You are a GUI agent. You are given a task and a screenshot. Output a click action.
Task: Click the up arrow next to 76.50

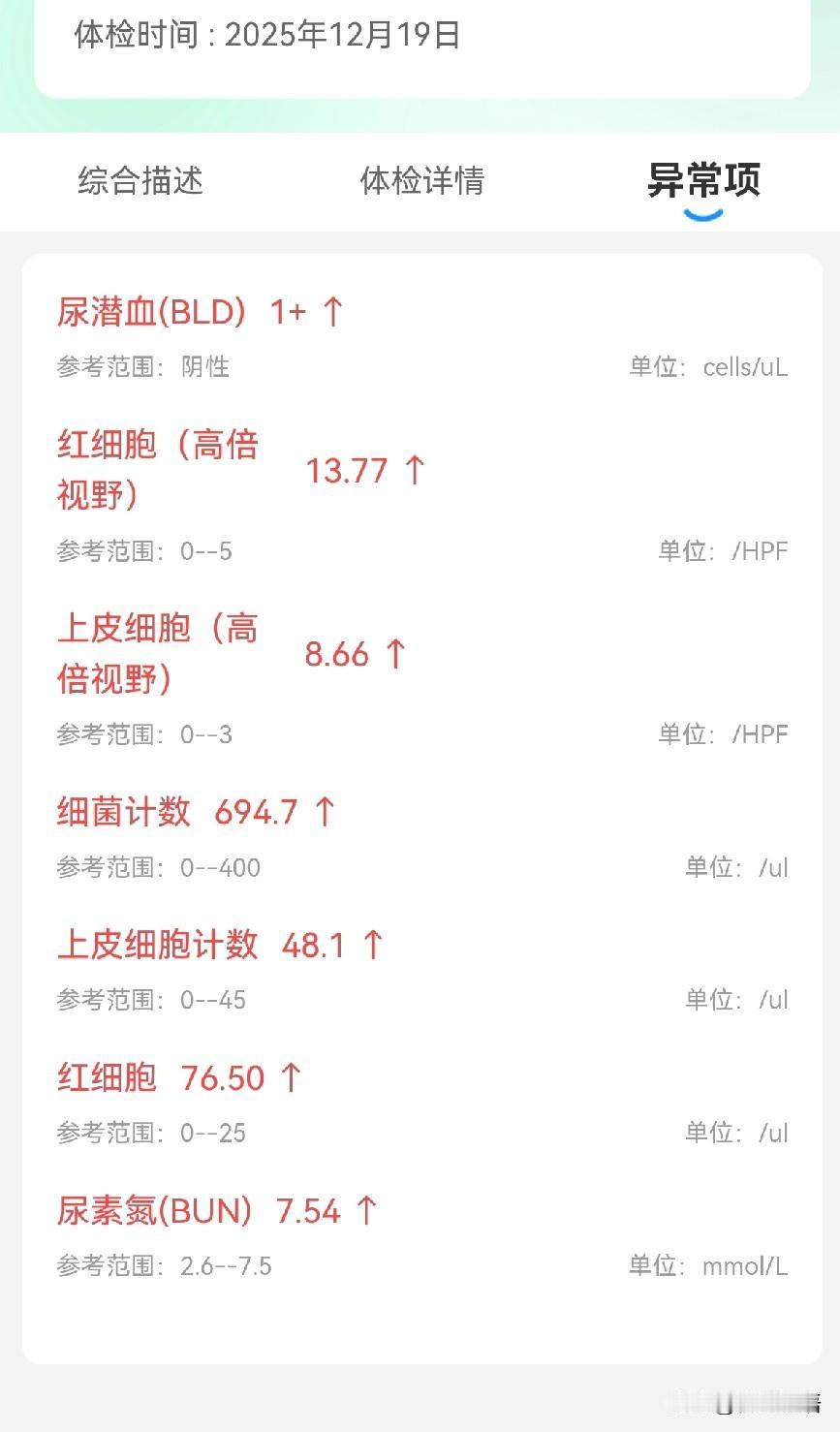click(293, 1076)
